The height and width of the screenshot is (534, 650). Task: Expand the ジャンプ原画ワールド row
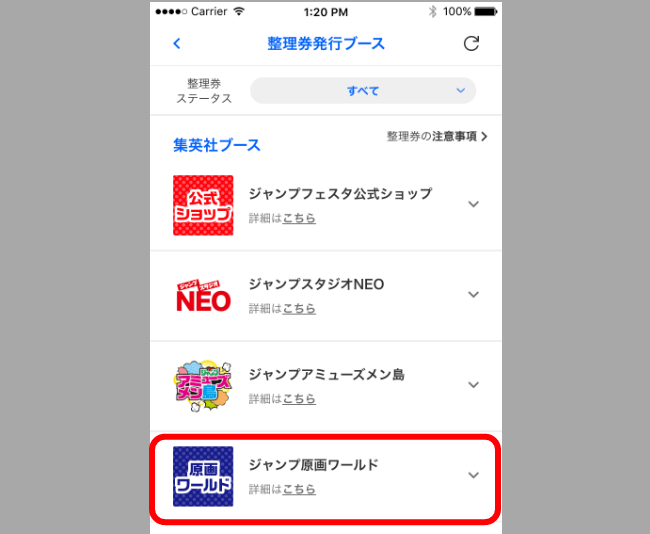(474, 475)
